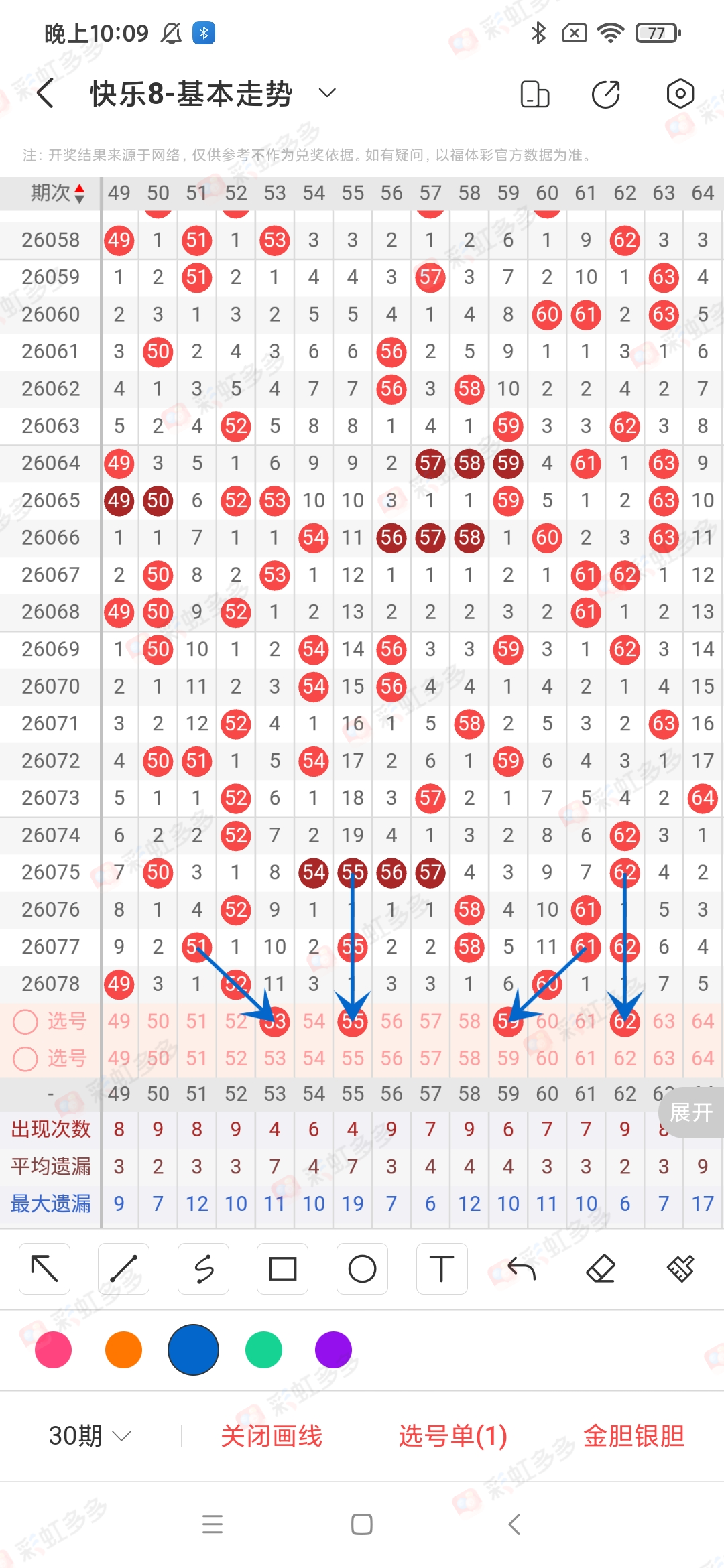Open the 快乐8-基本走势 chart type dropdown
Image resolution: width=724 pixels, height=1568 pixels.
tap(326, 93)
